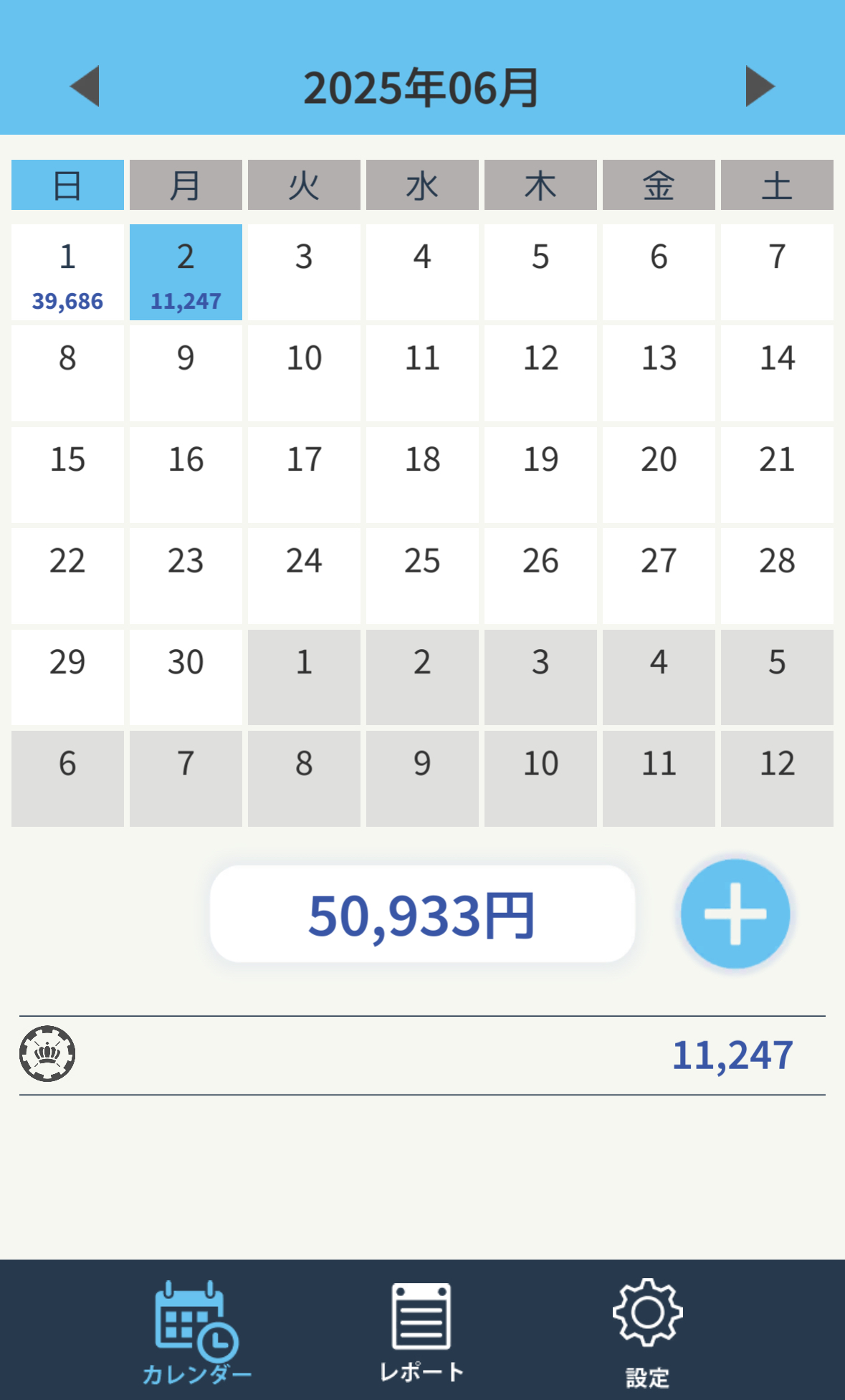Go to the next month
Screen dimensions: 845x1400
click(760, 87)
